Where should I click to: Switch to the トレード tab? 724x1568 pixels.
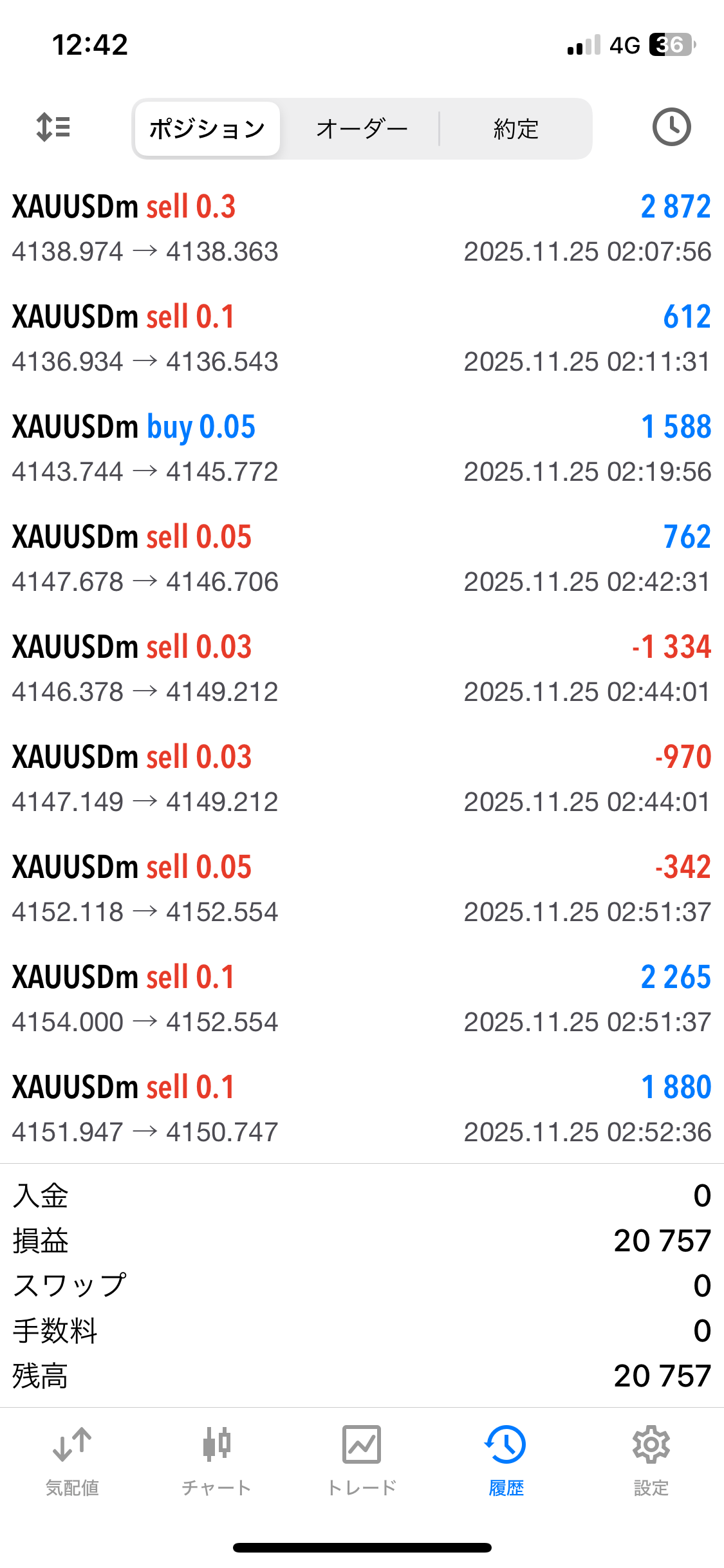tap(362, 1461)
